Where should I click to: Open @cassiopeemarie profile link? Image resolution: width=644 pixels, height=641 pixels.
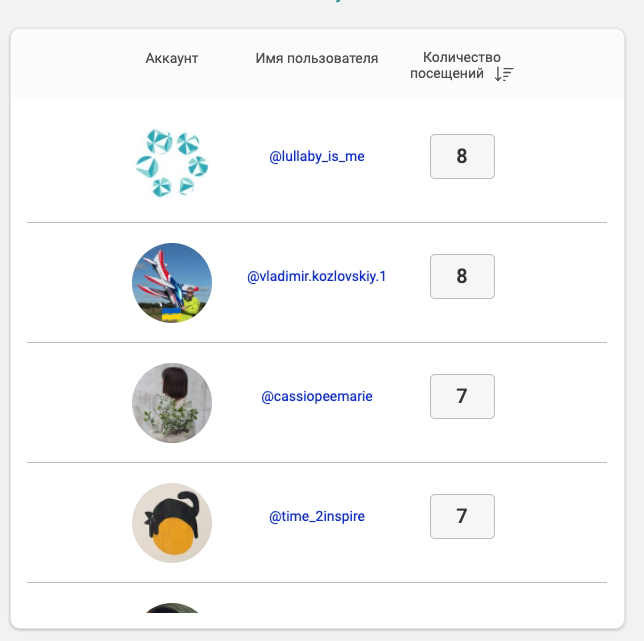pyautogui.click(x=317, y=396)
